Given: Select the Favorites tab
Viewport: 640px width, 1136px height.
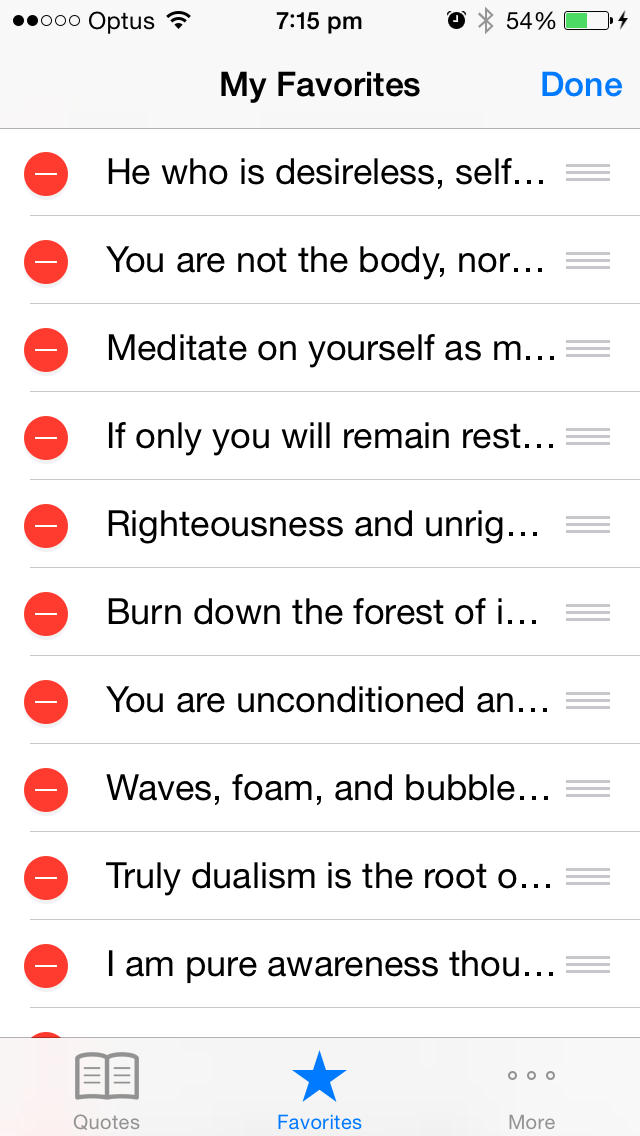Looking at the screenshot, I should [x=320, y=1090].
